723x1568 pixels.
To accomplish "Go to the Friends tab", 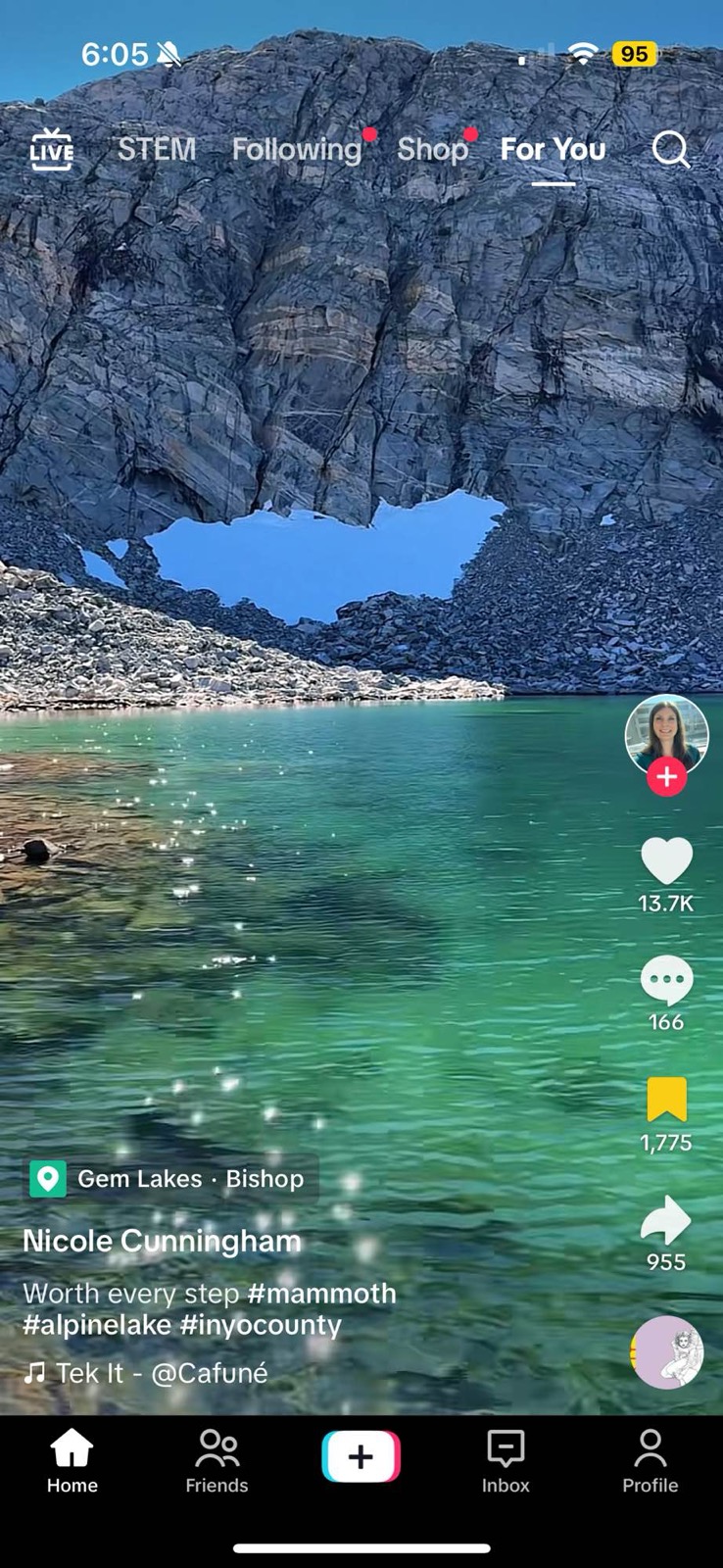I will tap(217, 1460).
